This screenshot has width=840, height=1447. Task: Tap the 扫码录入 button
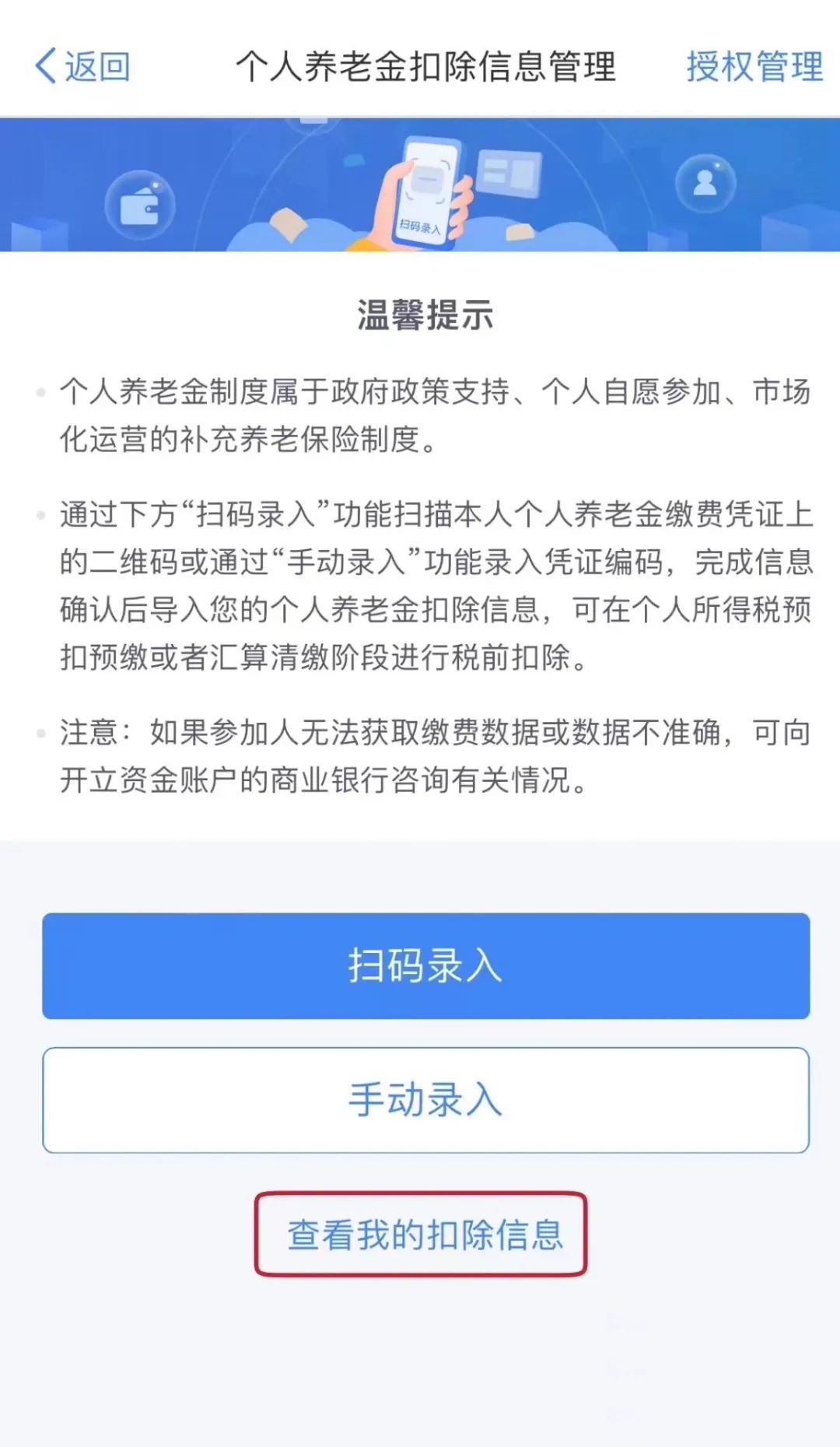[425, 965]
